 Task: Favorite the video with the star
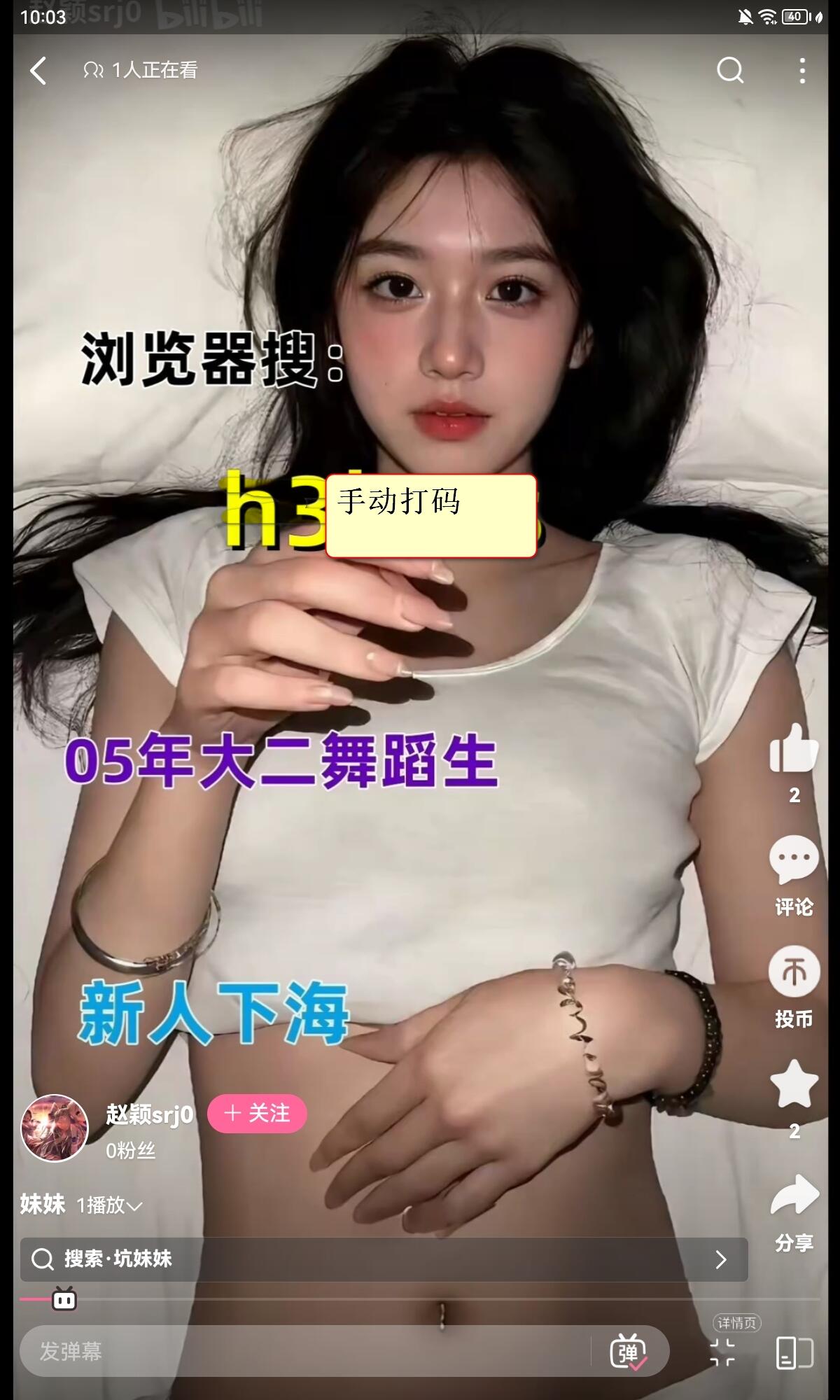tap(794, 1084)
